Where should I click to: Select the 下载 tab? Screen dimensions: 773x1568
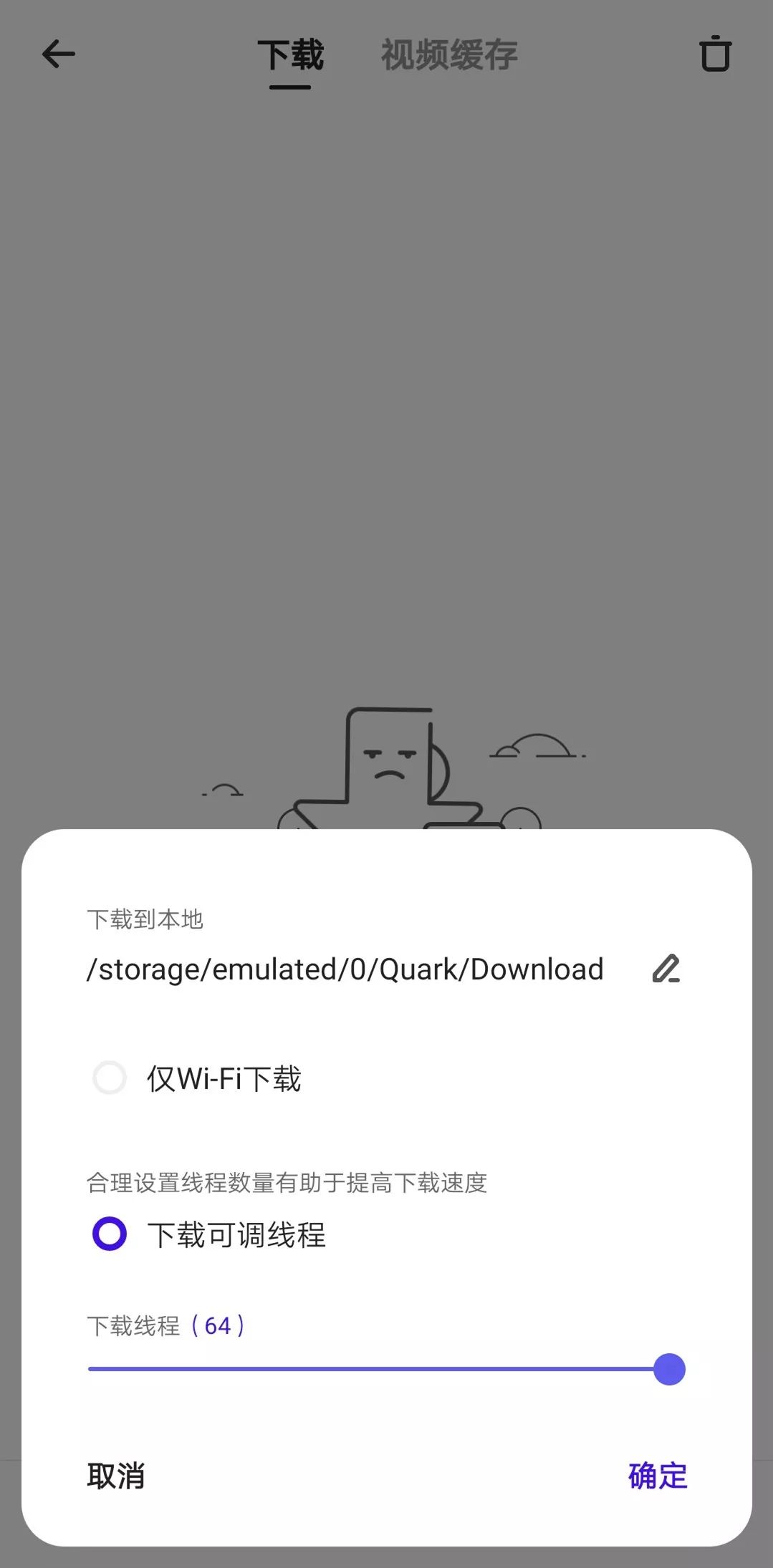coord(290,56)
